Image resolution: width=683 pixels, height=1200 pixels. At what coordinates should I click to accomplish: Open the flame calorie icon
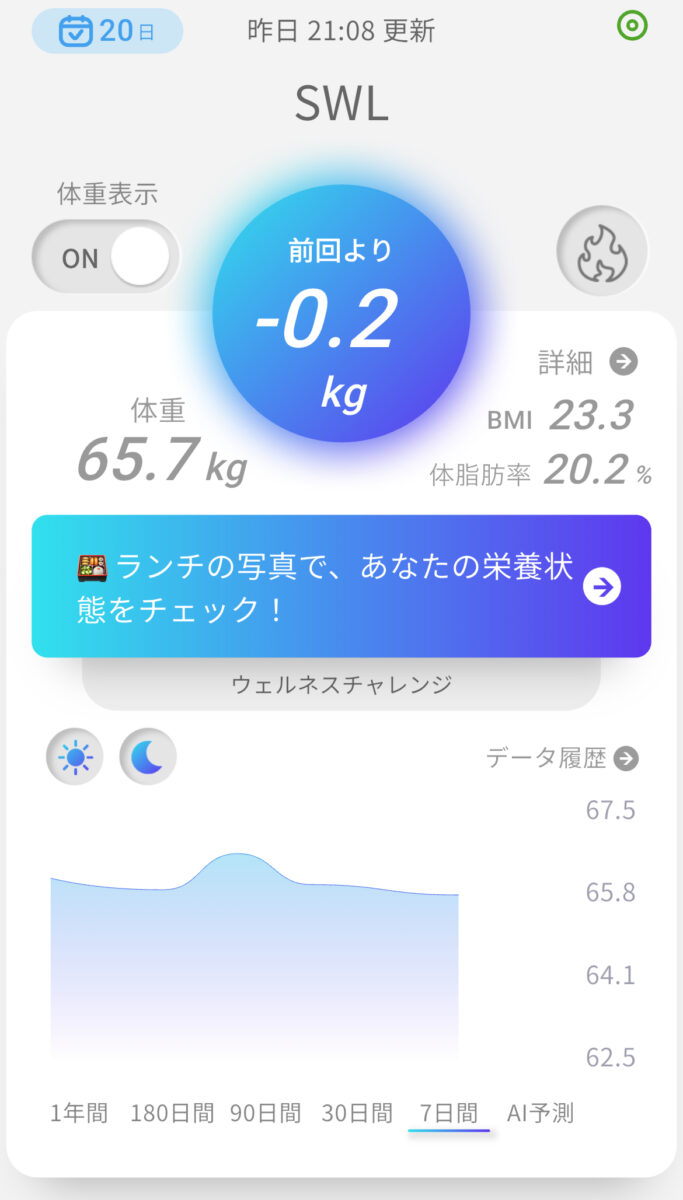point(602,251)
